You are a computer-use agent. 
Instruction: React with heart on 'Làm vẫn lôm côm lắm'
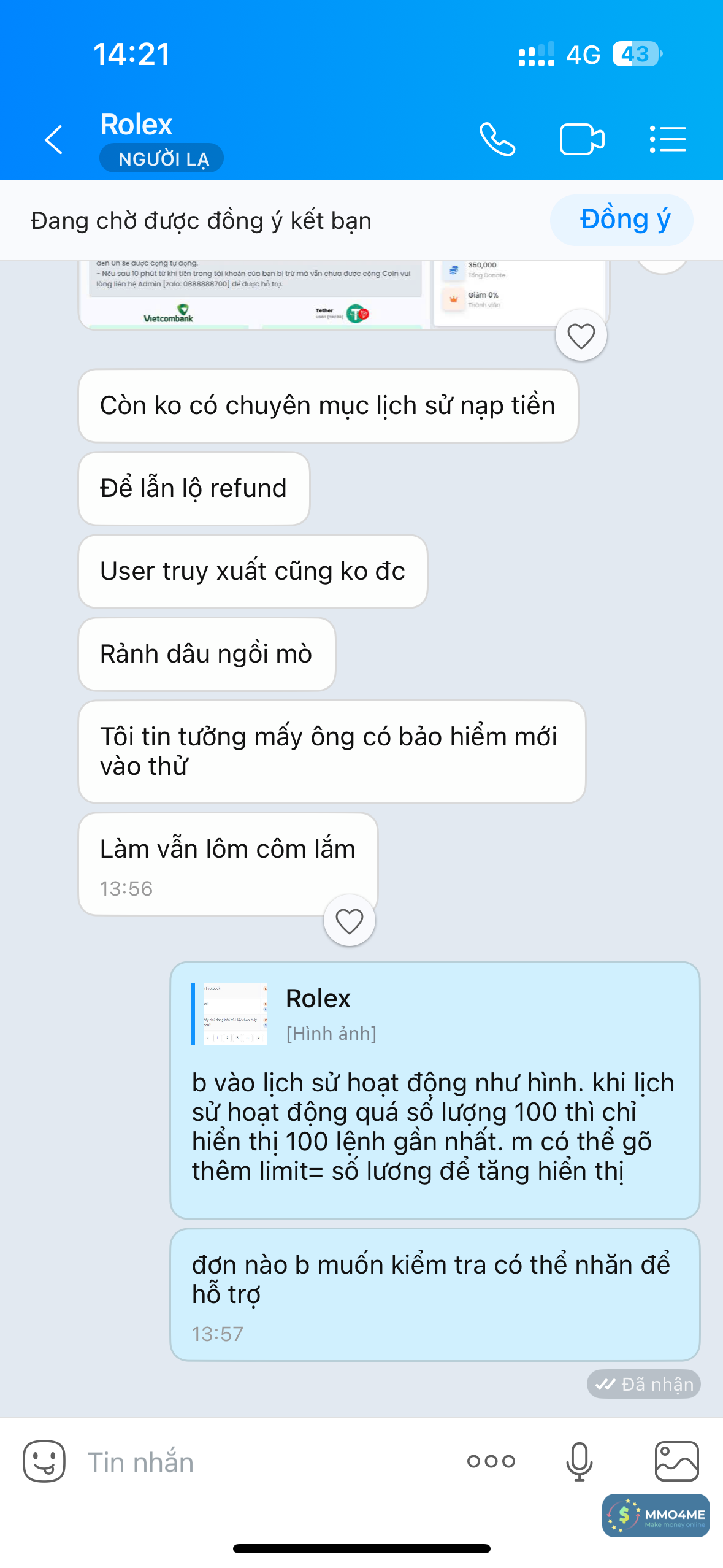coord(350,921)
